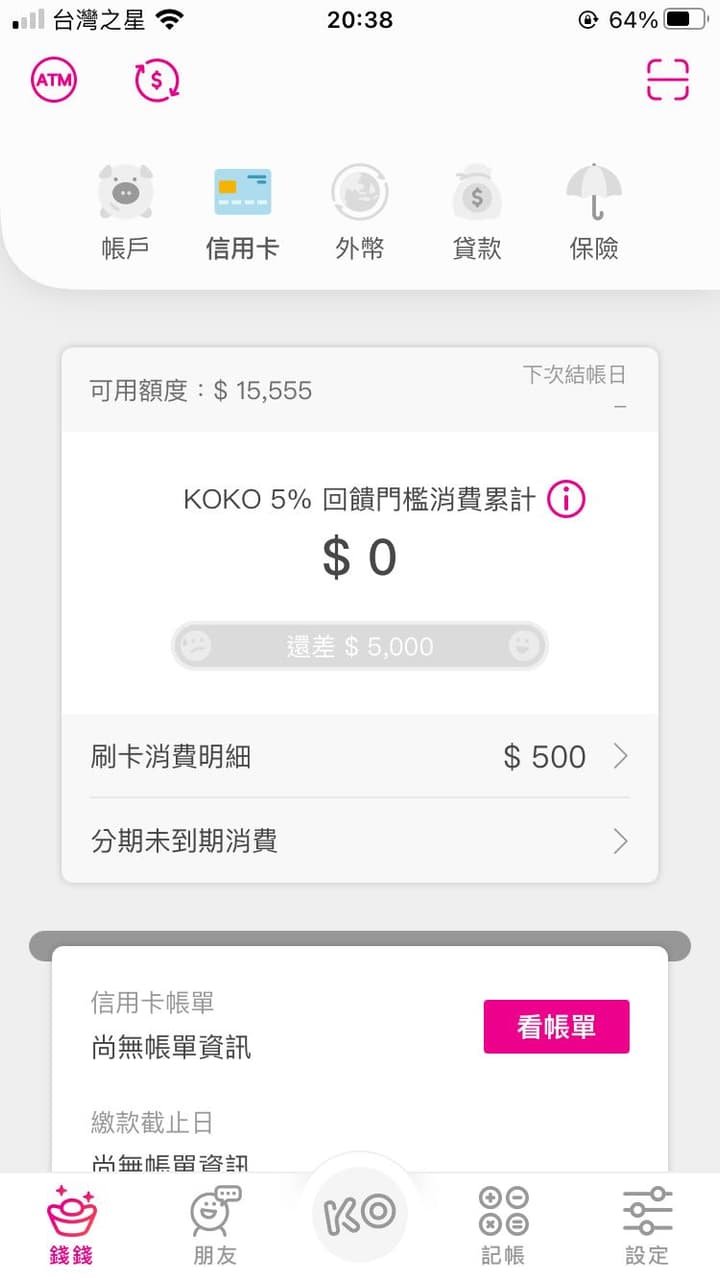Tap the transfer money icon beside ATM

155,79
